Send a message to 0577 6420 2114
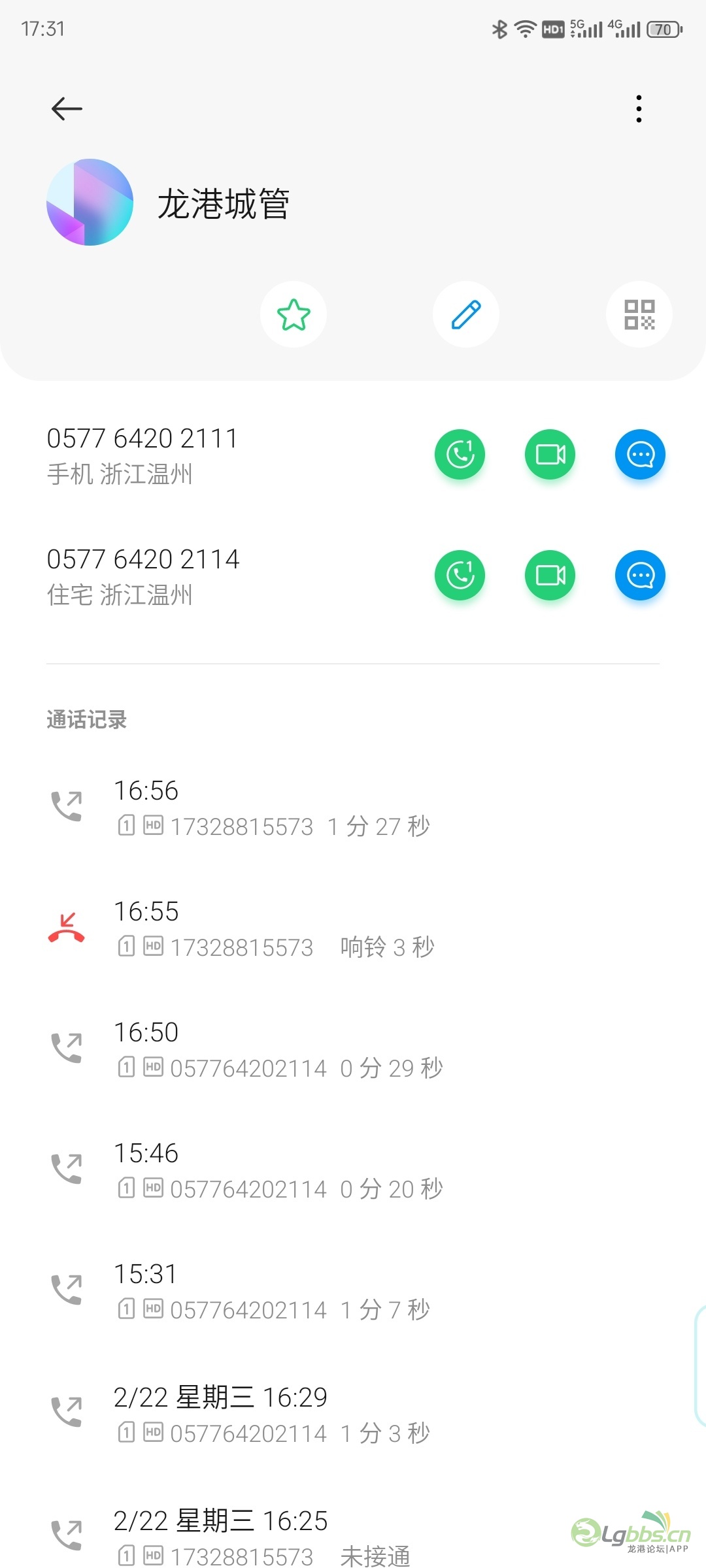The height and width of the screenshot is (1568, 706). (x=641, y=575)
